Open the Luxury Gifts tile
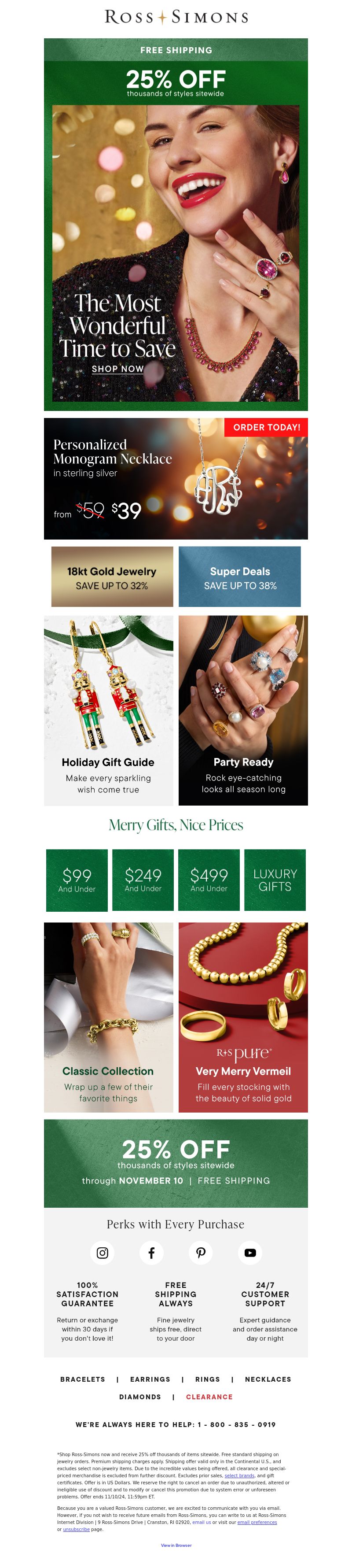Screen dimensions: 352x1568 (x=275, y=880)
